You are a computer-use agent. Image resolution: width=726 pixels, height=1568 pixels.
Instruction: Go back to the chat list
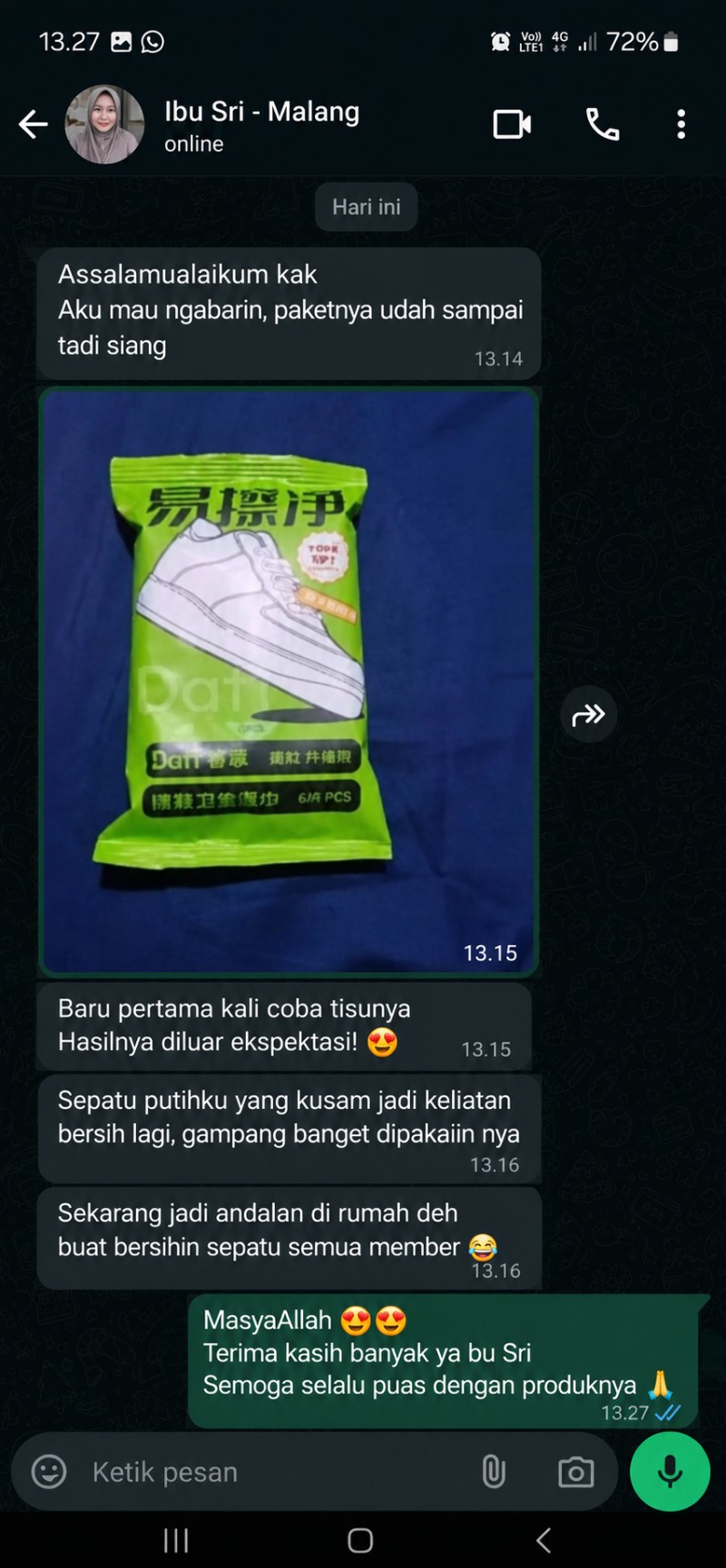click(33, 125)
